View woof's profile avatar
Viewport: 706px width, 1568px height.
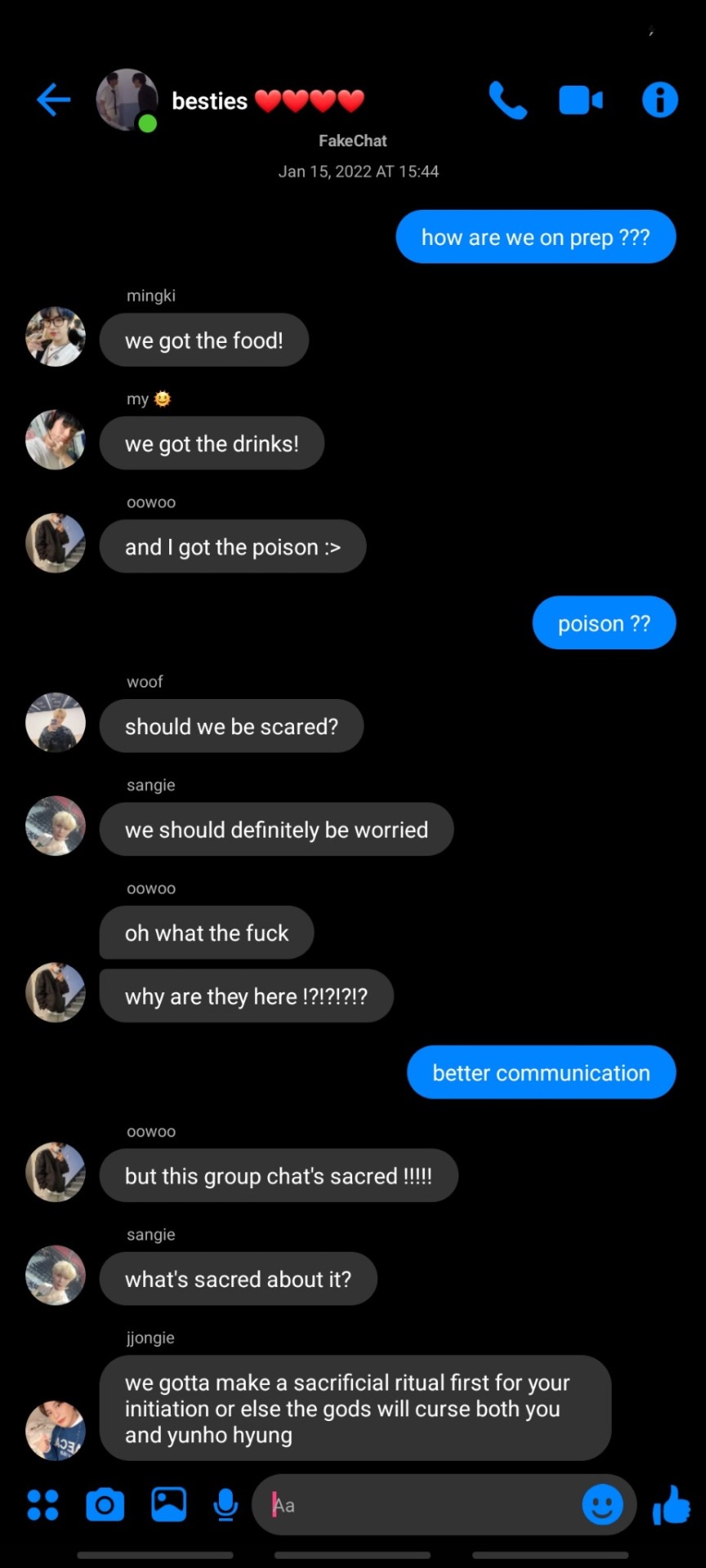(x=56, y=723)
